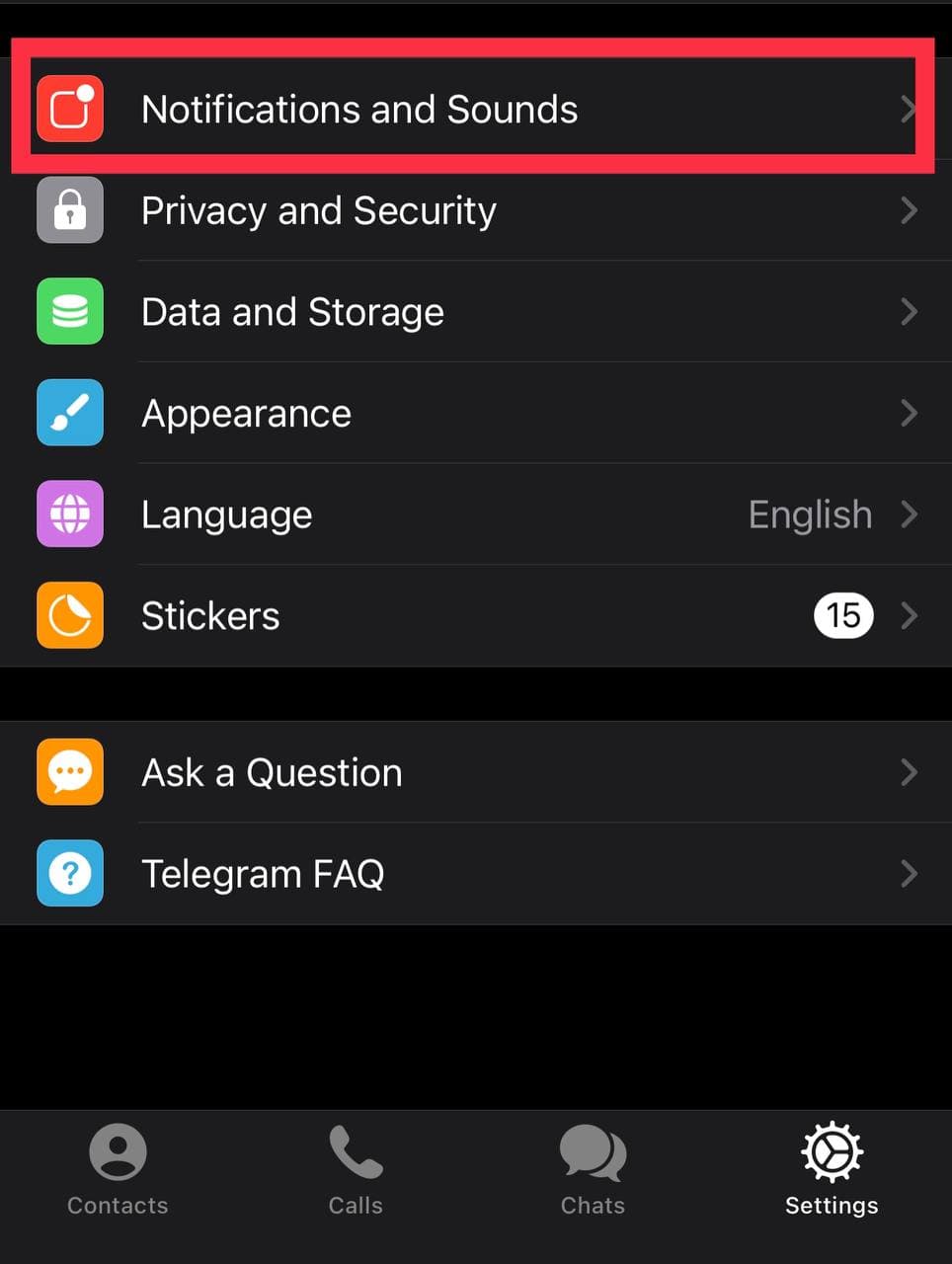The height and width of the screenshot is (1264, 952).
Task: Tap the Settings tab
Action: pyautogui.click(x=832, y=1170)
